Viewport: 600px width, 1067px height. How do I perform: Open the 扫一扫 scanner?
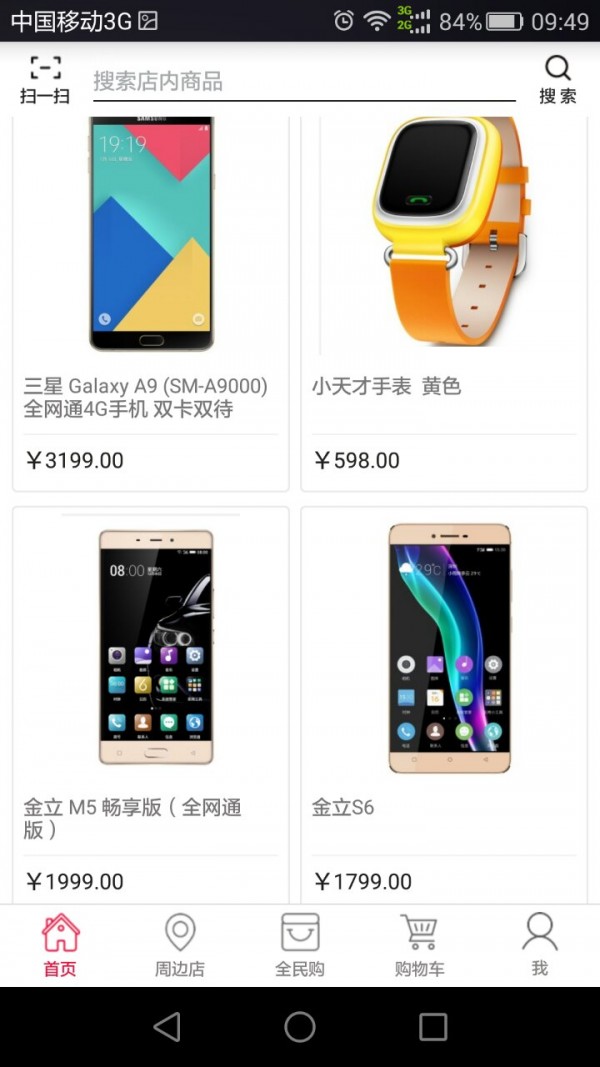45,80
